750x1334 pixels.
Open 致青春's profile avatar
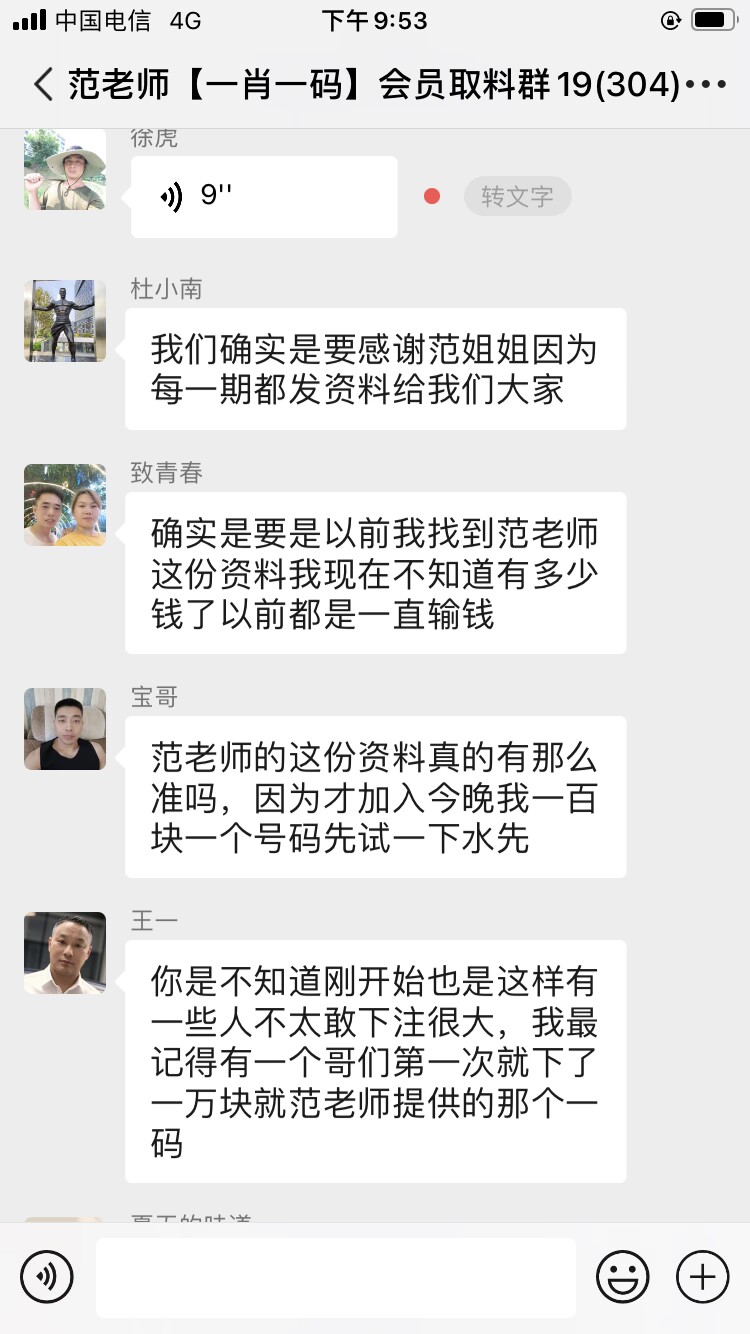(x=65, y=505)
